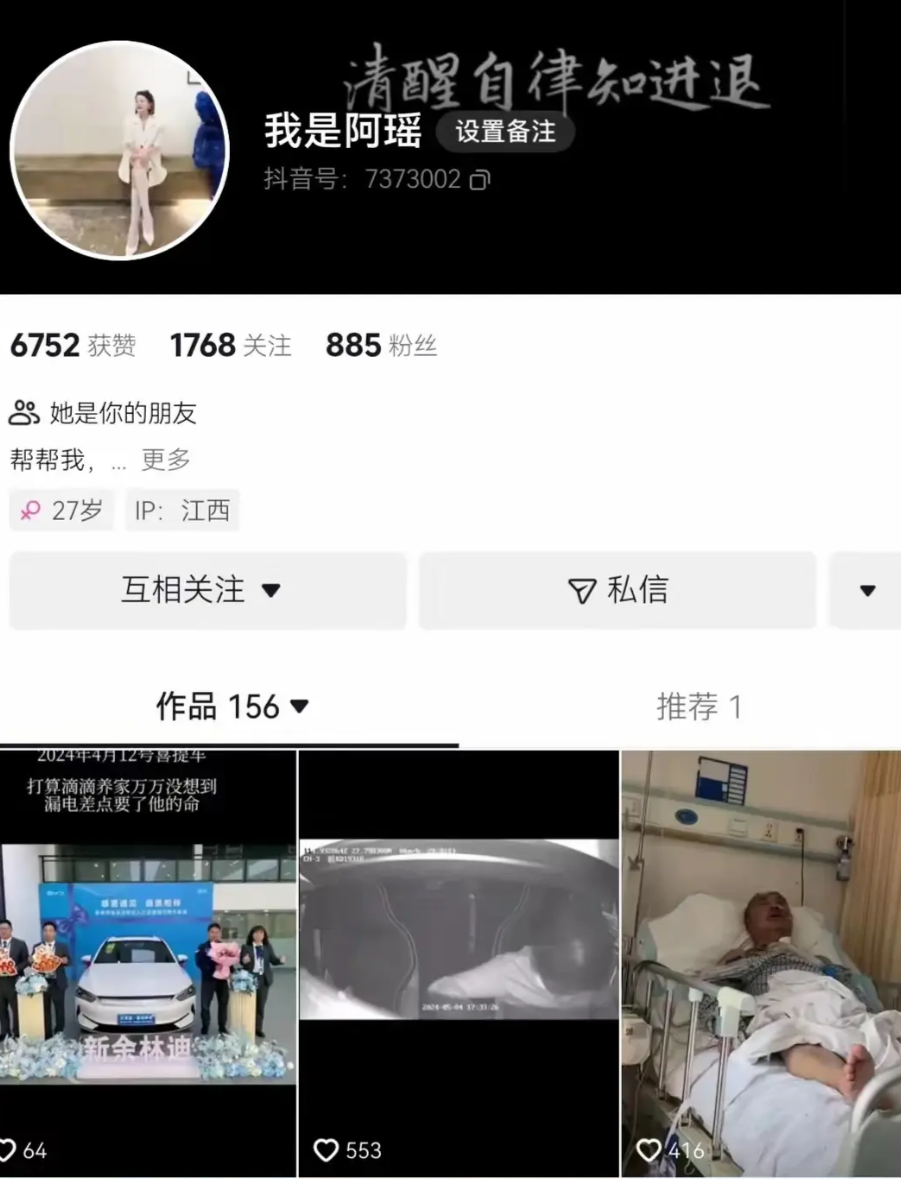Viewport: 901px width, 1179px height.
Task: Switch to the 推荐 1 tab
Action: pos(700,707)
